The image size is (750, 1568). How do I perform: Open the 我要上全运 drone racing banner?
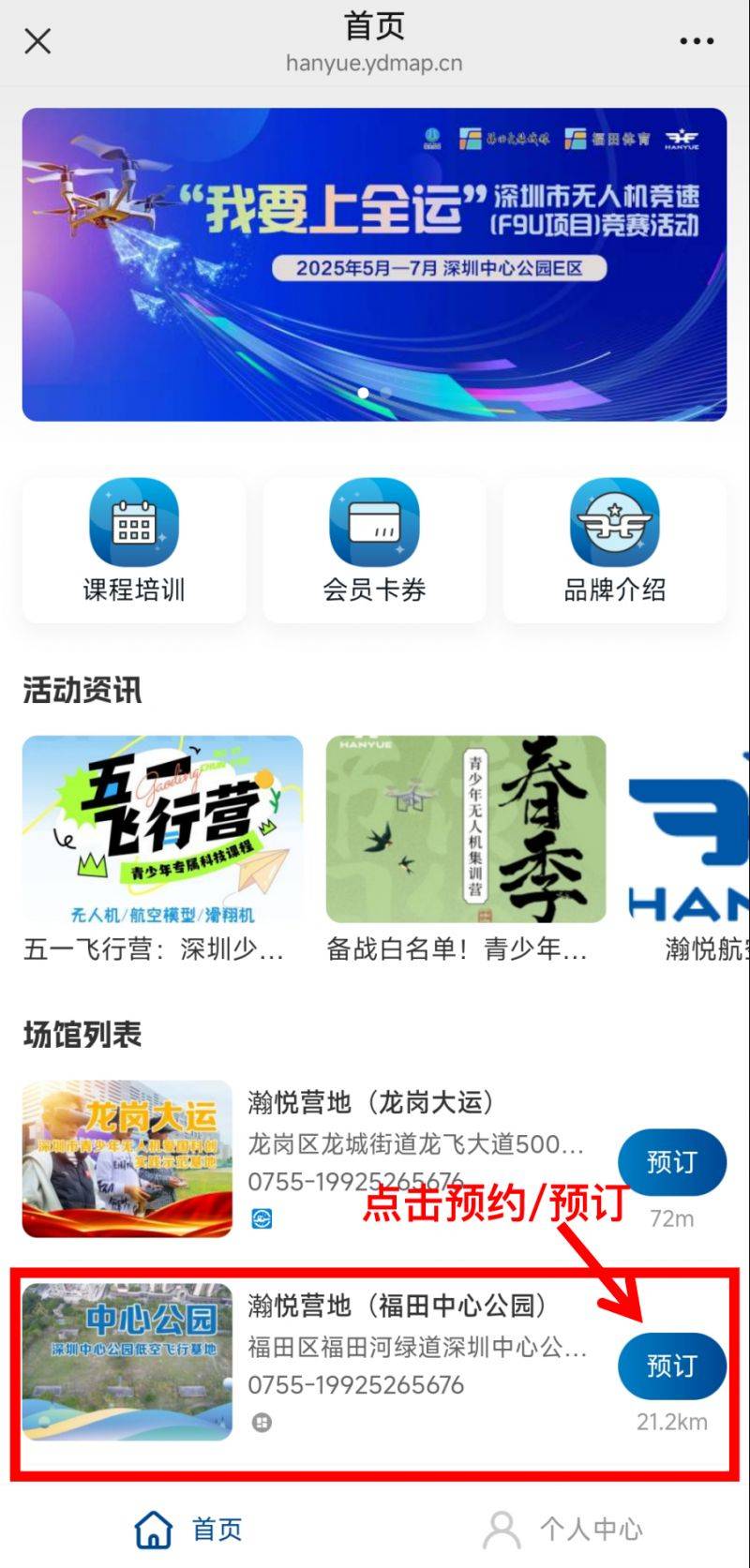pyautogui.click(x=374, y=264)
